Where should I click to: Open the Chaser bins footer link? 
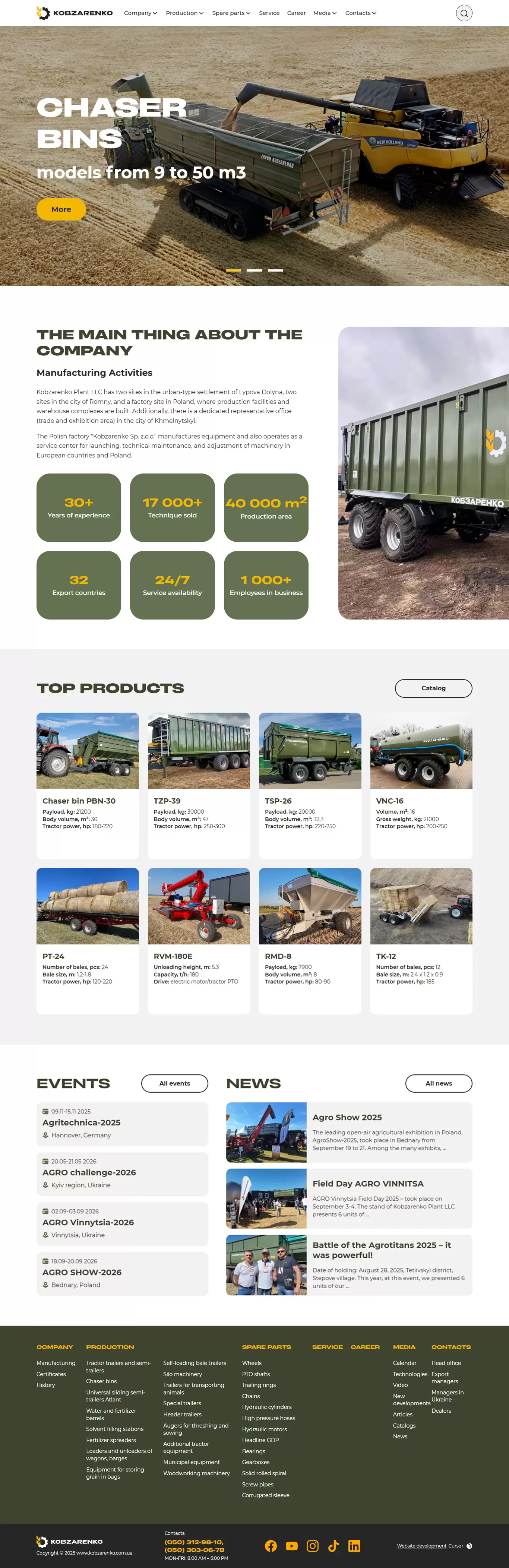tap(101, 1381)
